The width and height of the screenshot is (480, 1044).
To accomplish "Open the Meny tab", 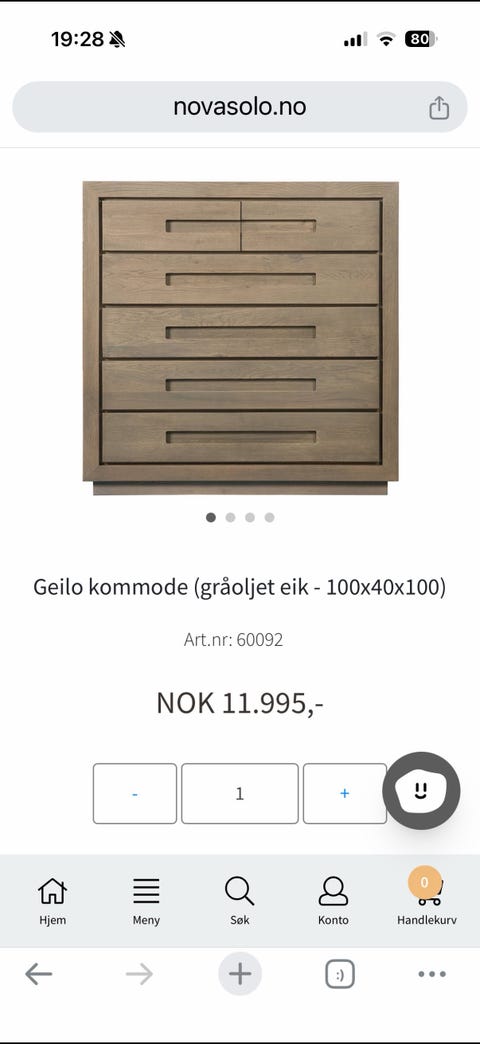I will coord(146,901).
